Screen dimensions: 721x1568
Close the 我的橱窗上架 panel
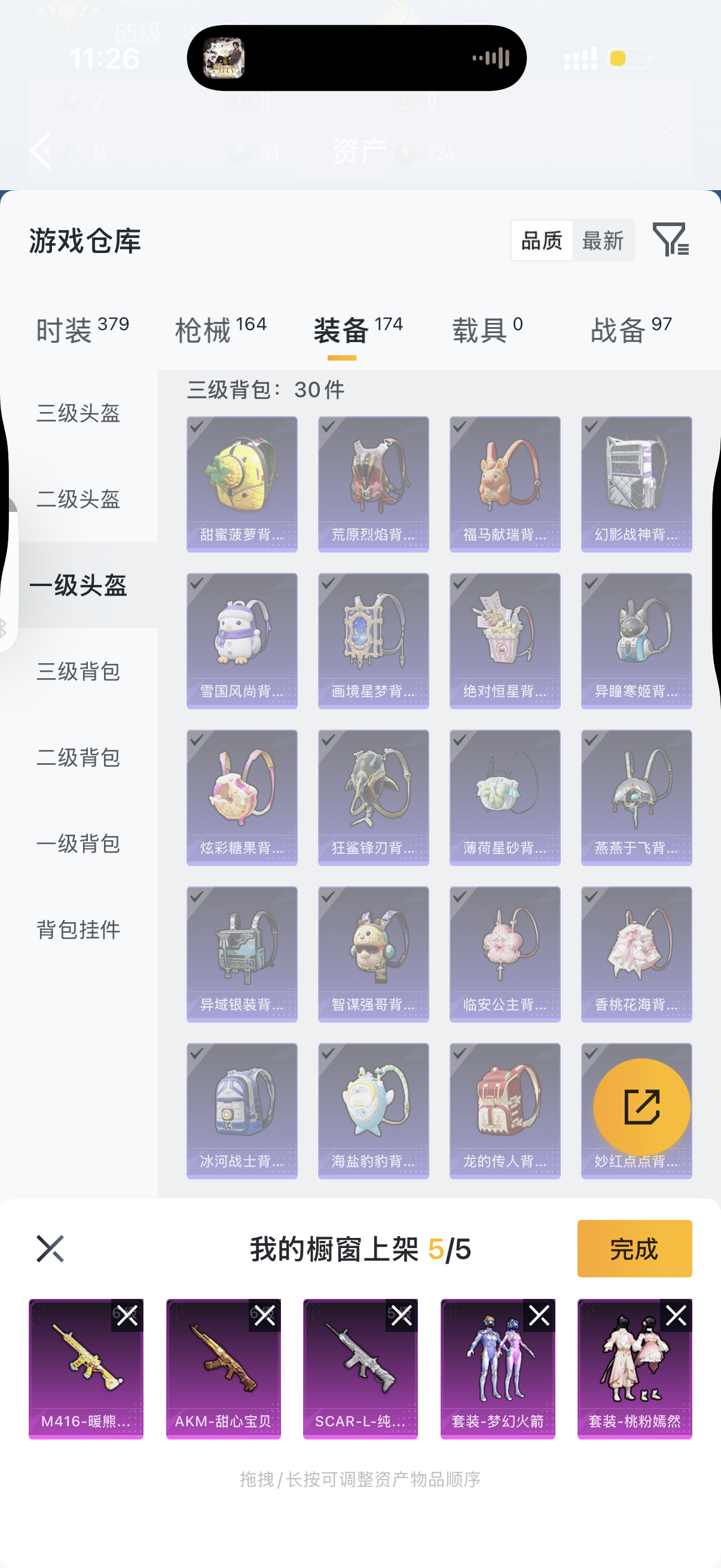[x=50, y=1249]
